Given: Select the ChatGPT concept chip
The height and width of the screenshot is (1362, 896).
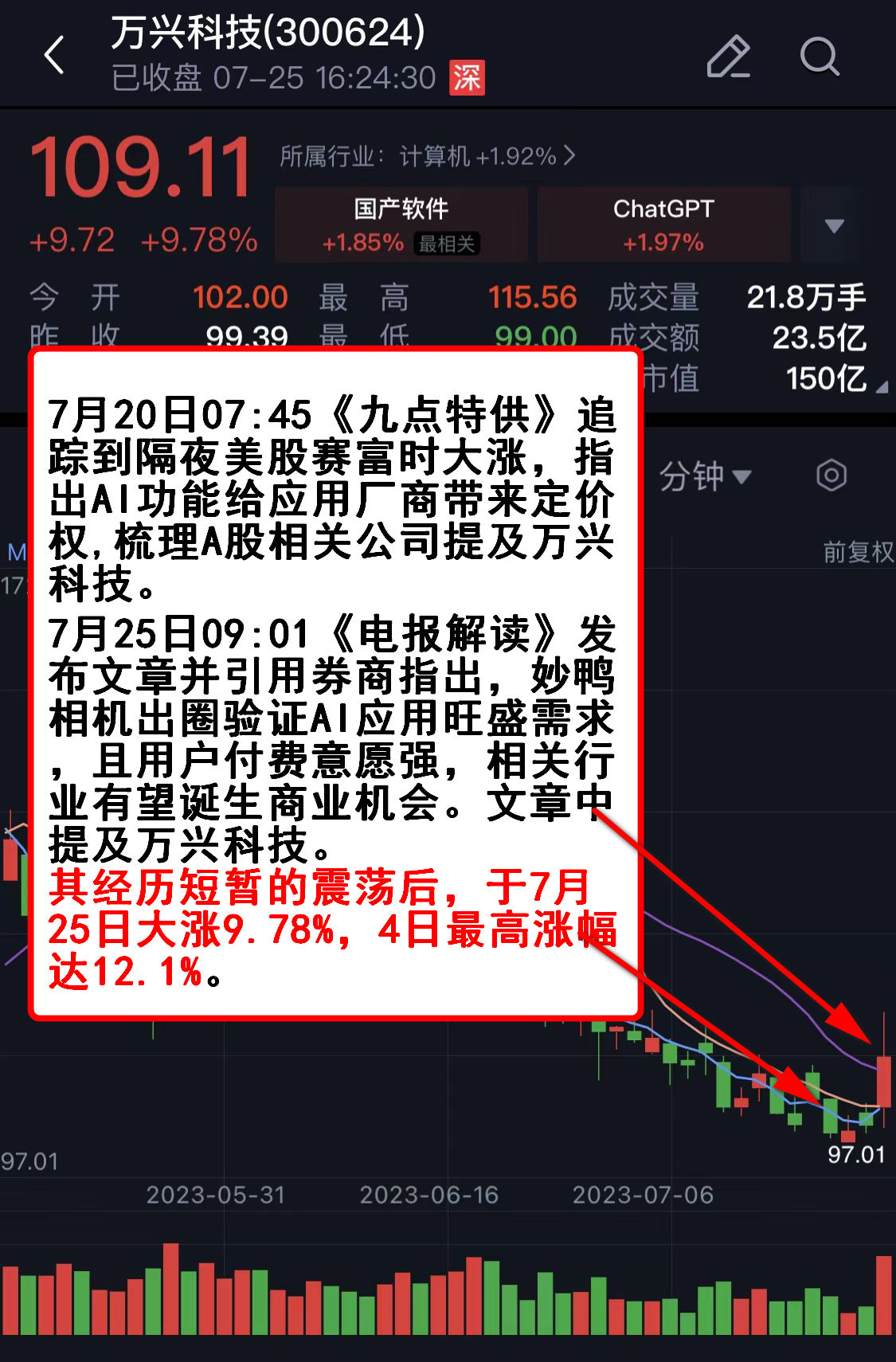Looking at the screenshot, I should pyautogui.click(x=663, y=225).
